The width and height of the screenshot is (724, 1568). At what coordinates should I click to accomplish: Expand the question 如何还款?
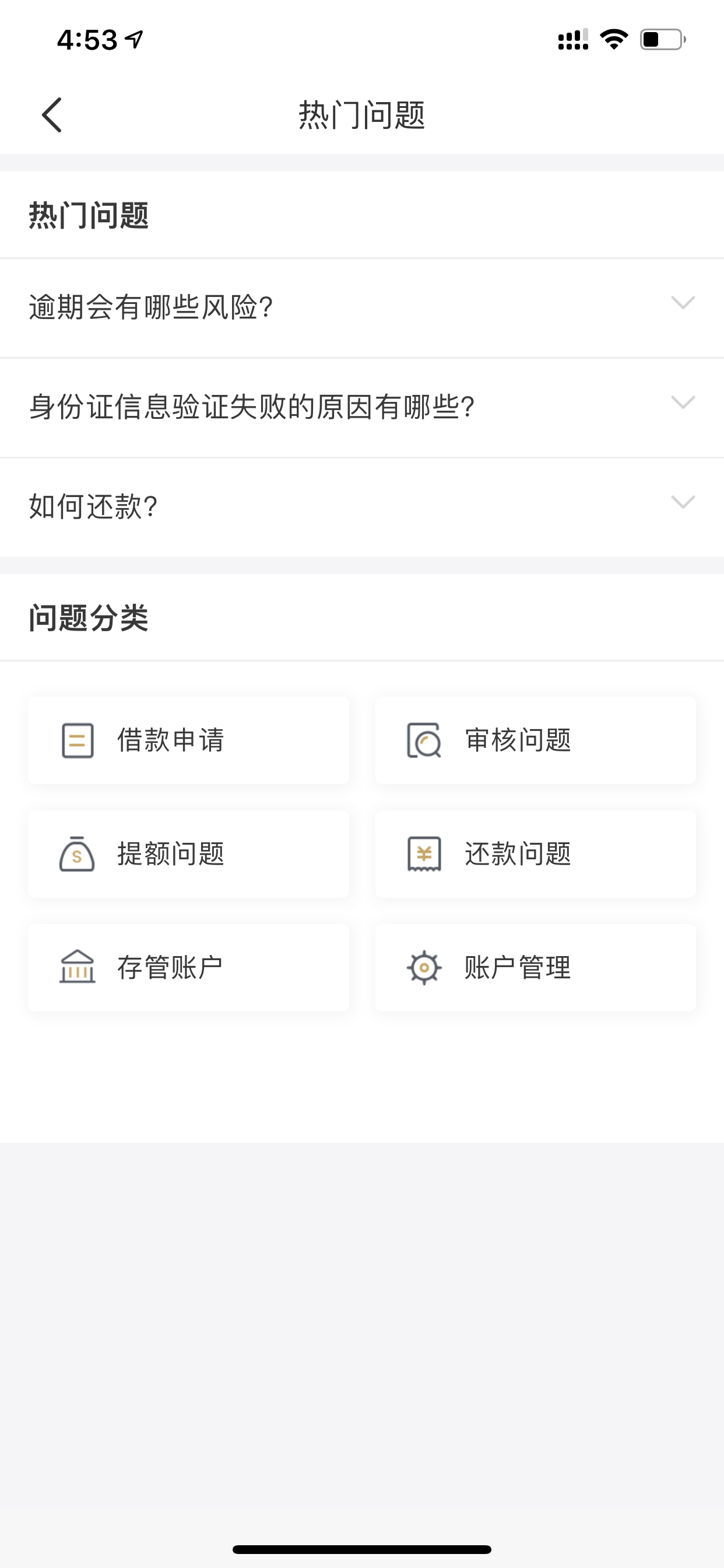[x=362, y=507]
